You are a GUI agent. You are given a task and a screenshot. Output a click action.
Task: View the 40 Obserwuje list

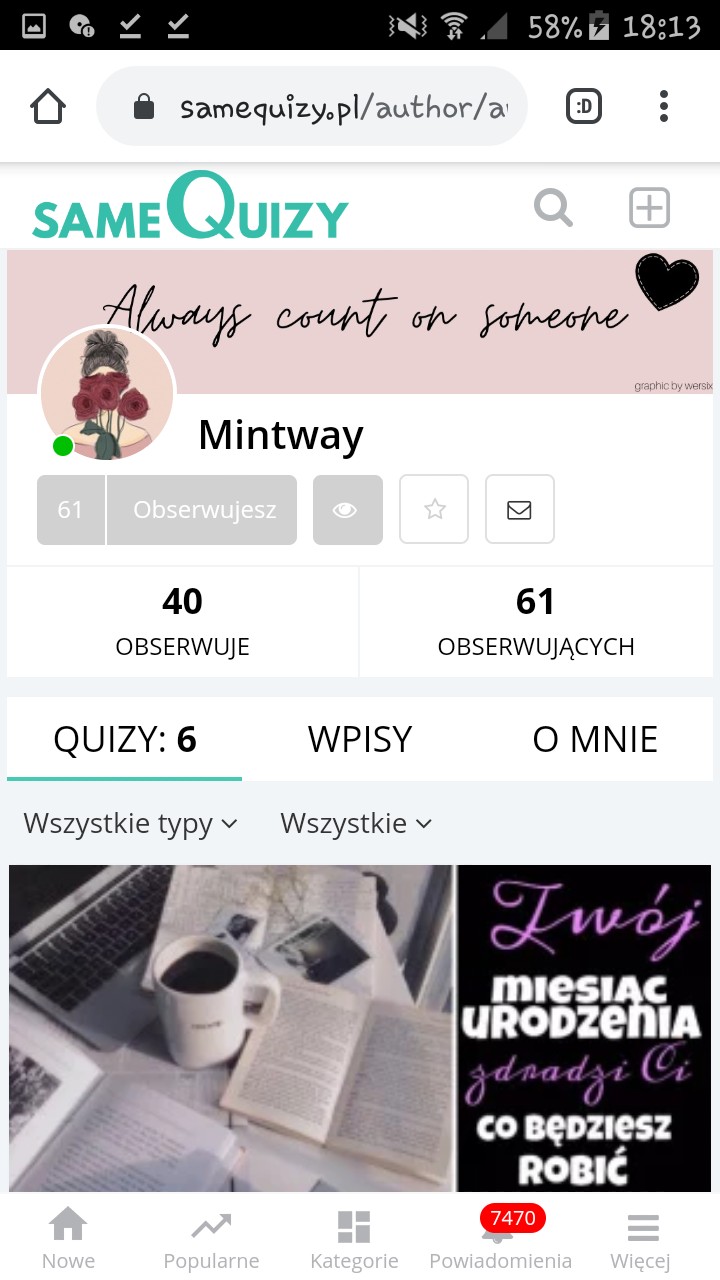click(182, 621)
